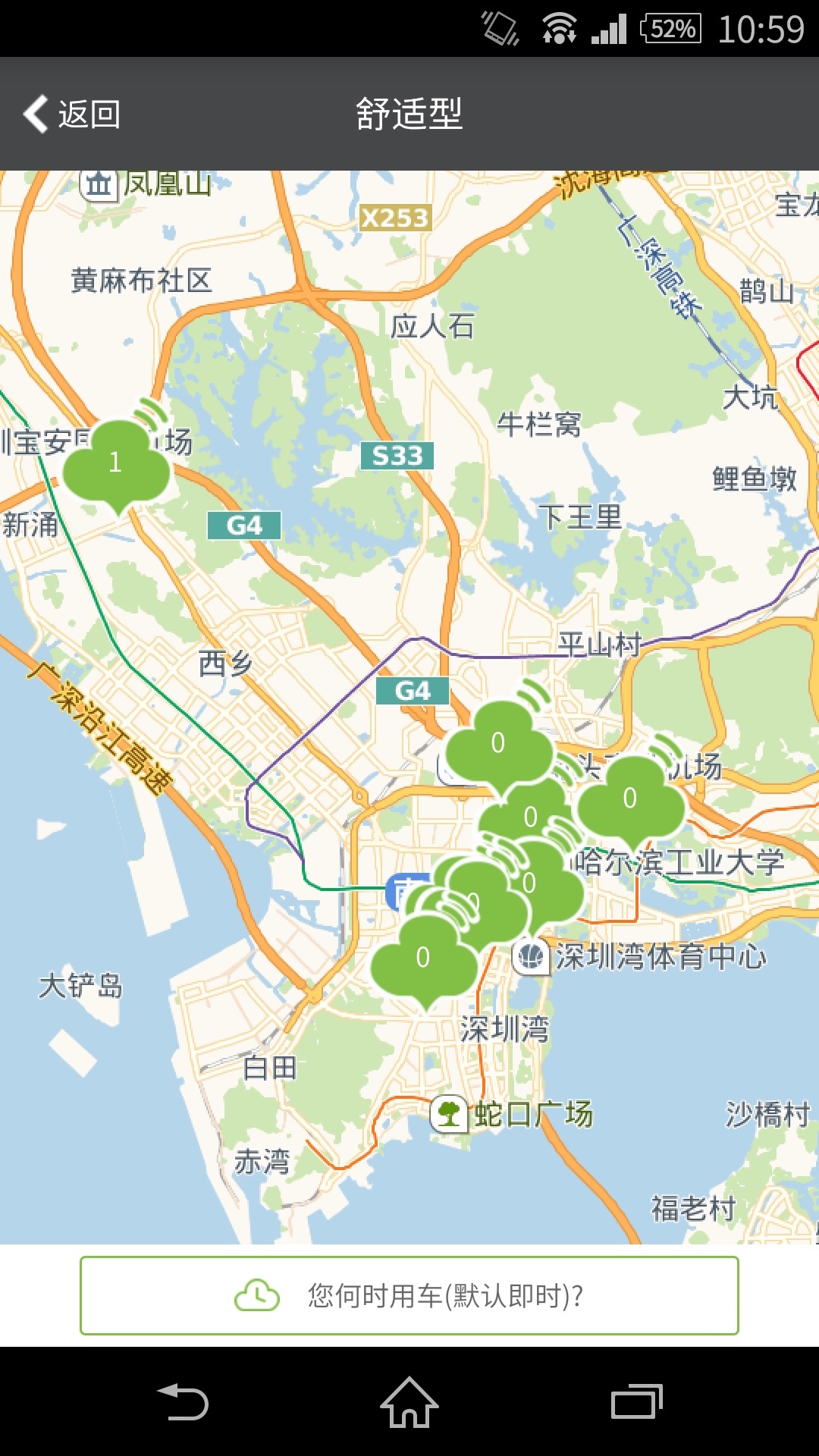
Task: Go to the system home screen
Action: 409,1402
